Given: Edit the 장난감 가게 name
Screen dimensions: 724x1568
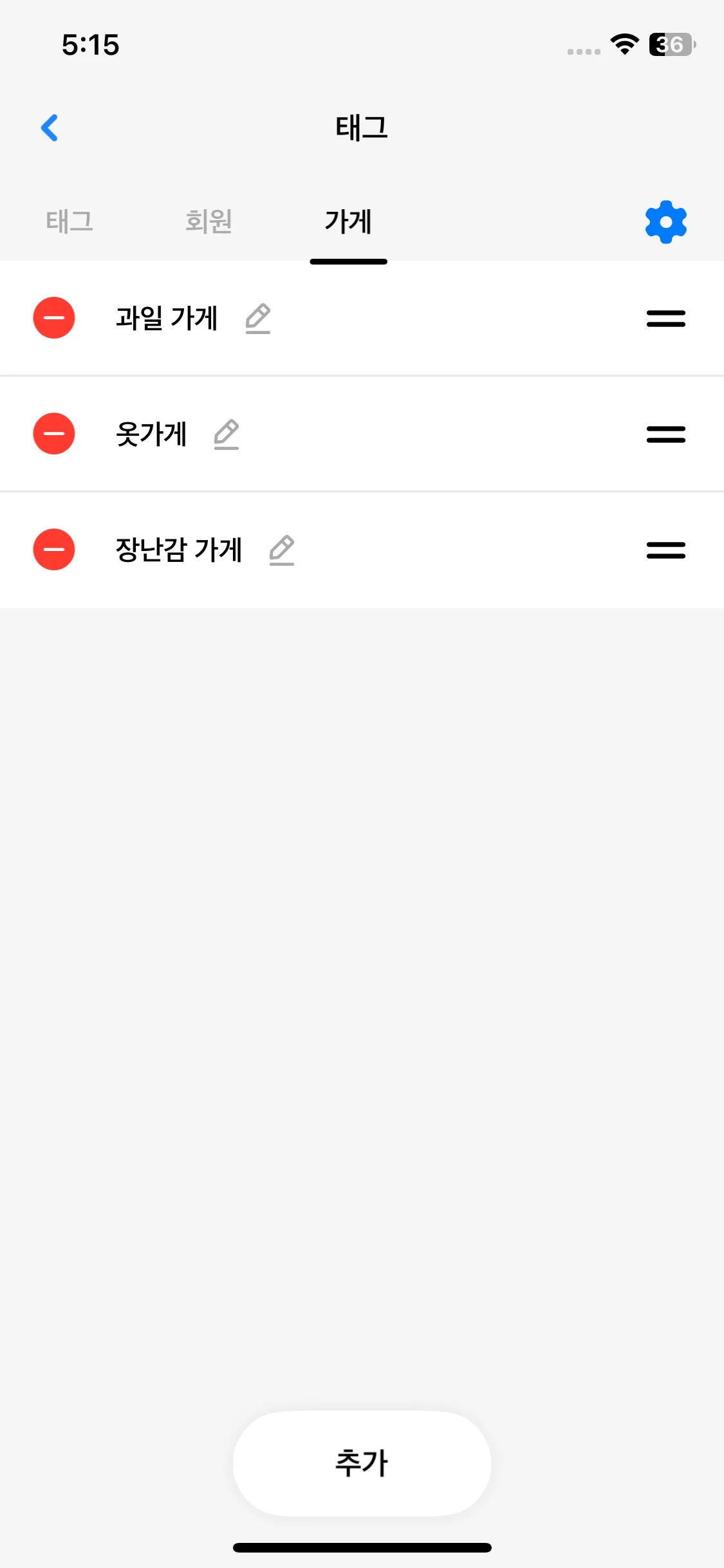Looking at the screenshot, I should pos(282,550).
